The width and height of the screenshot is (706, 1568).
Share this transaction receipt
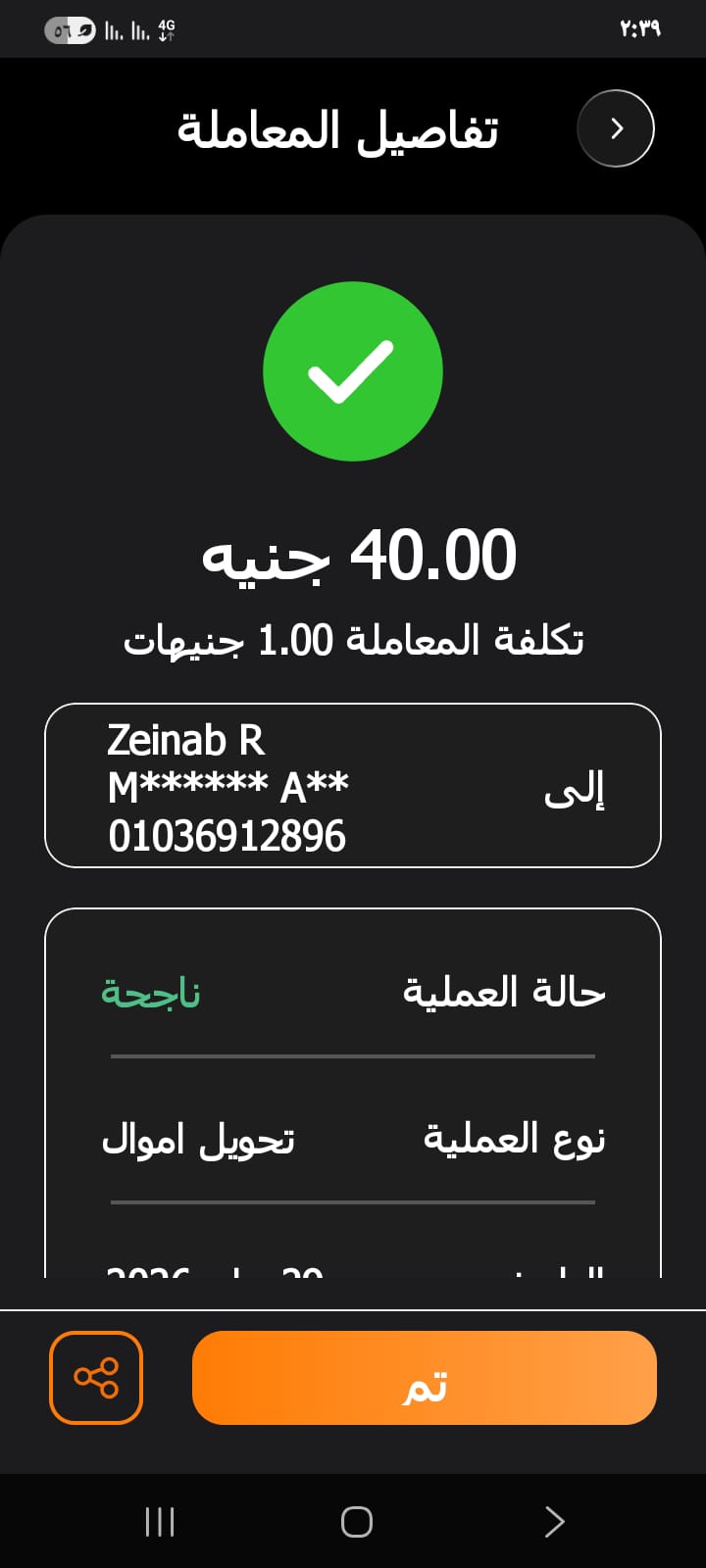[96, 1378]
